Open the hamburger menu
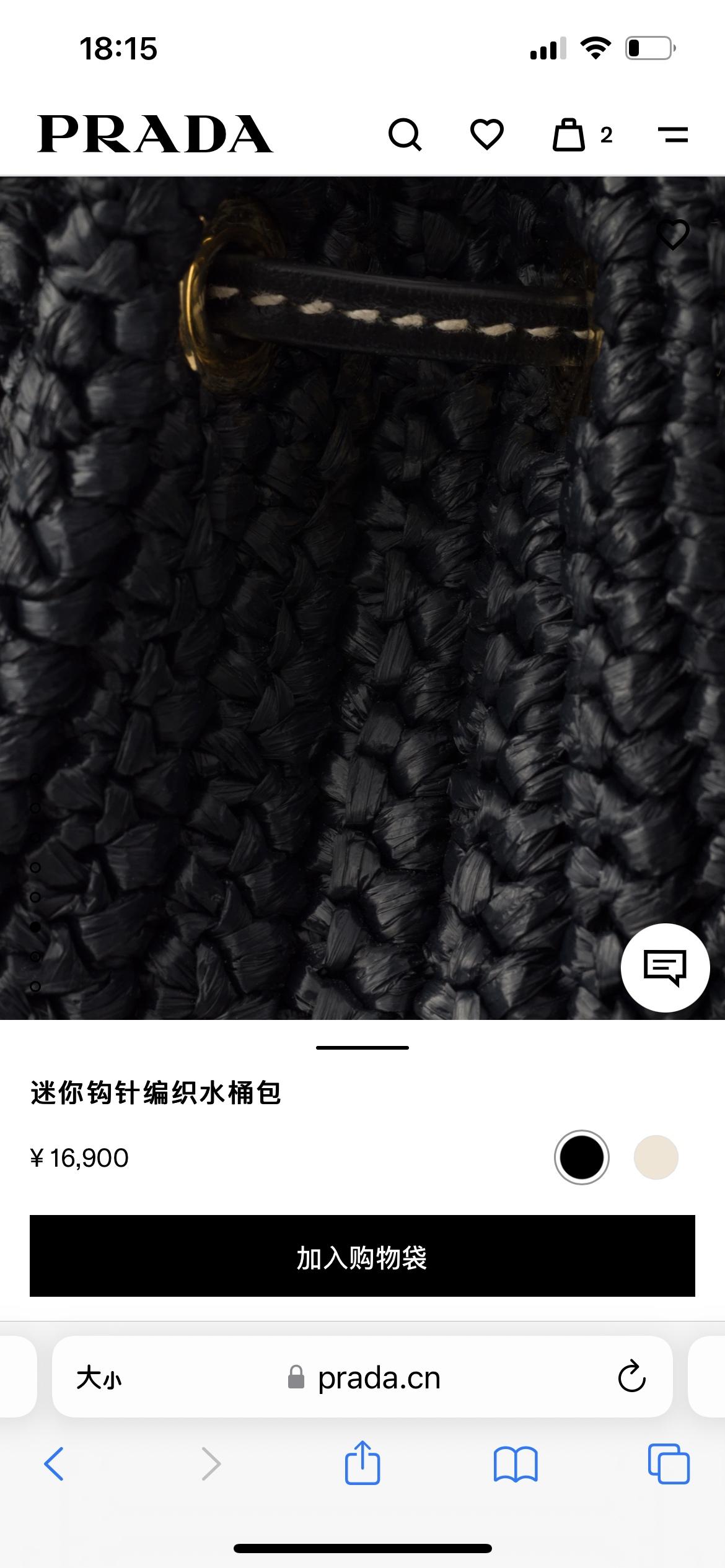The width and height of the screenshot is (725, 1568). [x=673, y=134]
